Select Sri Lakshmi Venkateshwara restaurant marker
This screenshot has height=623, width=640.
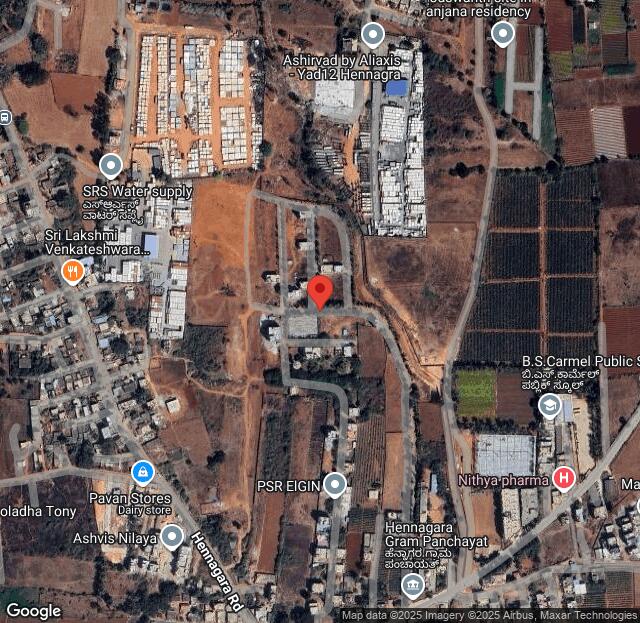[x=72, y=270]
